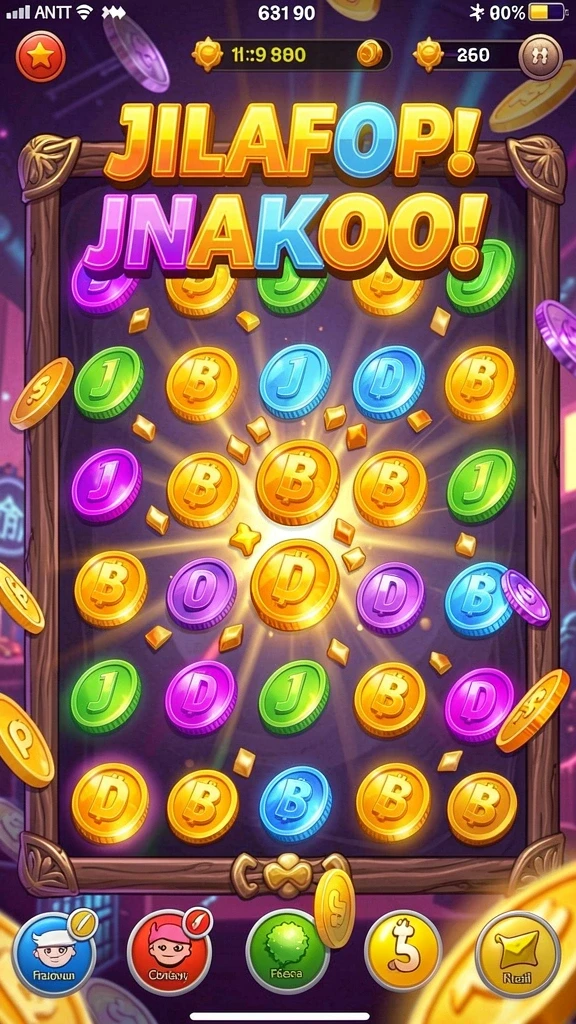
Task: Open the blue character avatar button
Action: pyautogui.click(x=54, y=954)
